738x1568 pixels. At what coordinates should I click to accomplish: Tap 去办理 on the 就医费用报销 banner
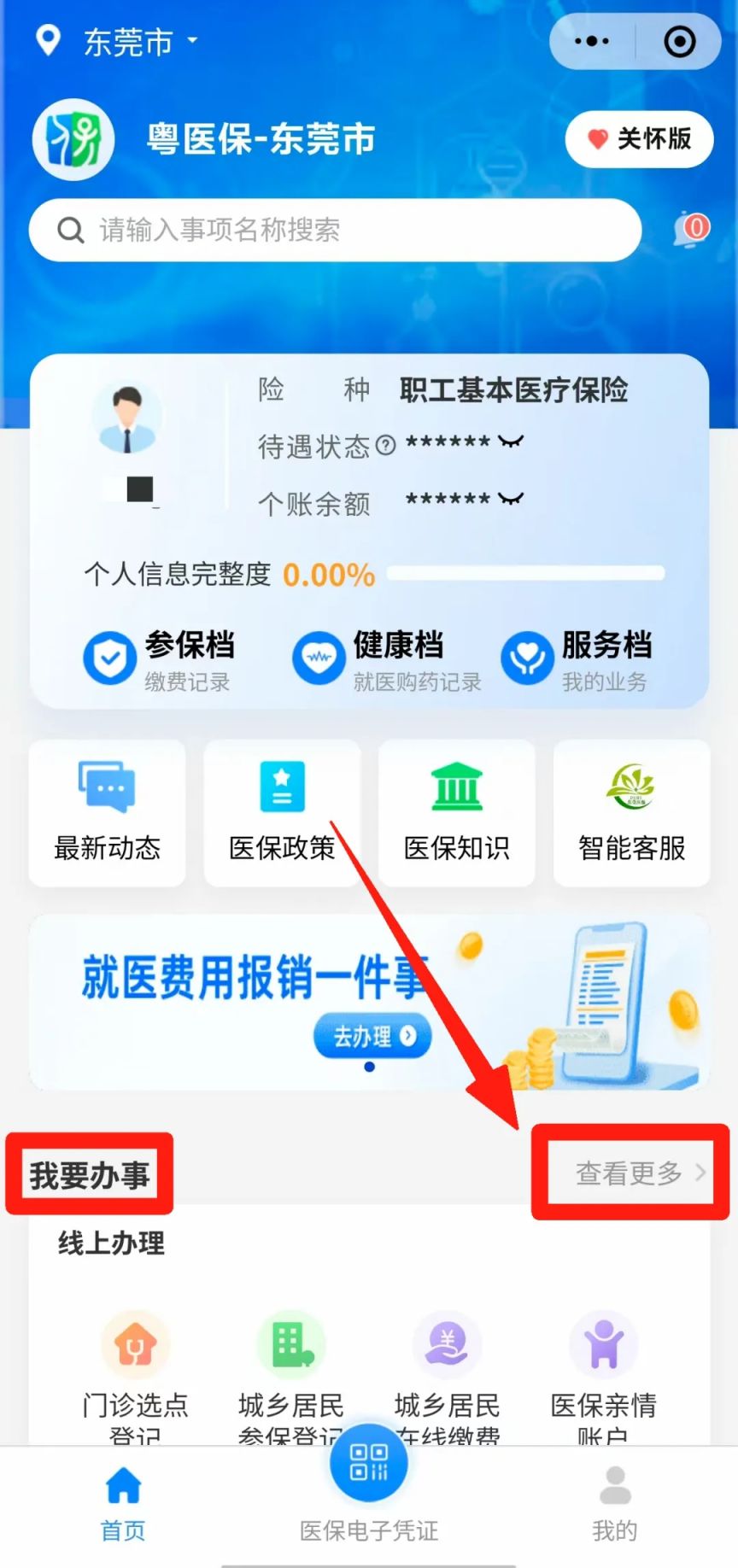(372, 1036)
